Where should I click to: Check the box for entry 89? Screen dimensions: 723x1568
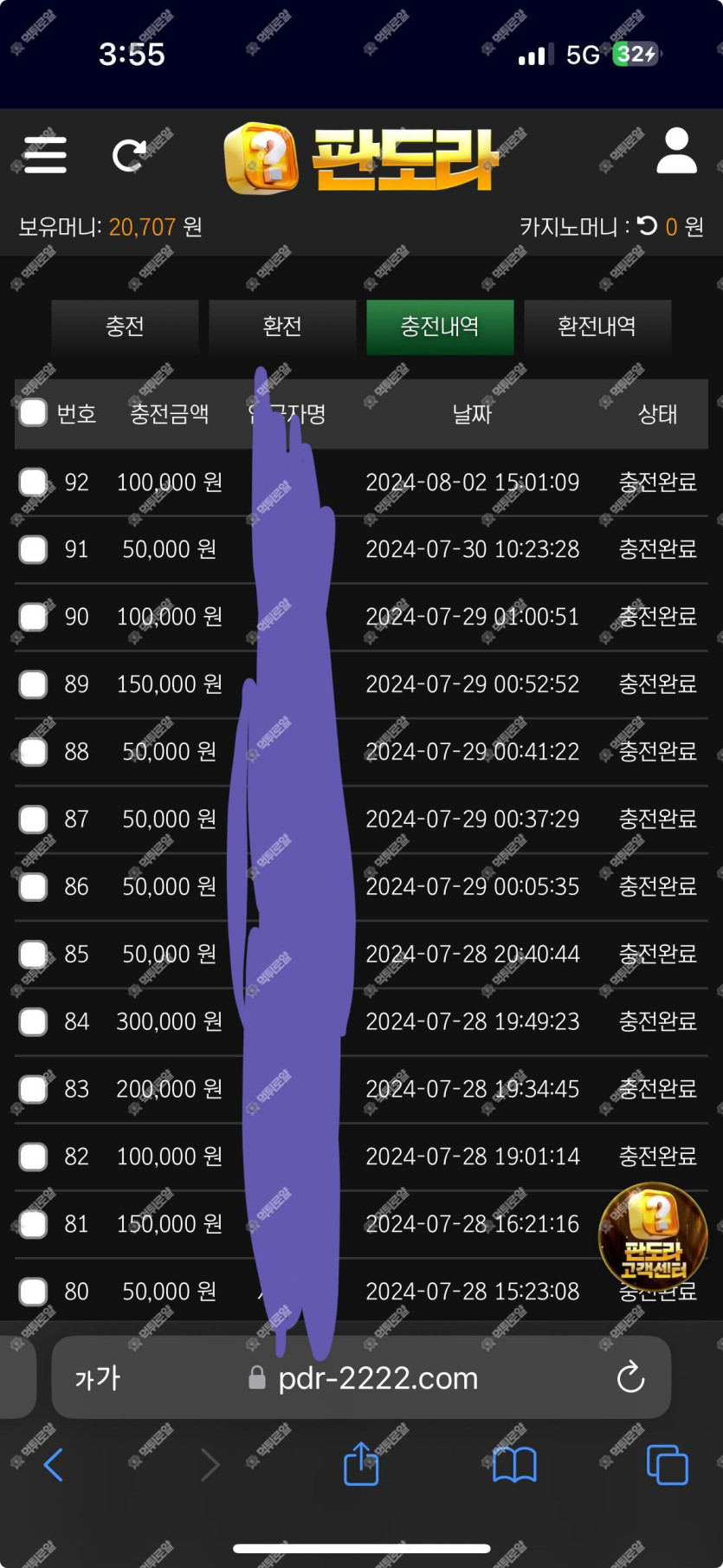[33, 684]
